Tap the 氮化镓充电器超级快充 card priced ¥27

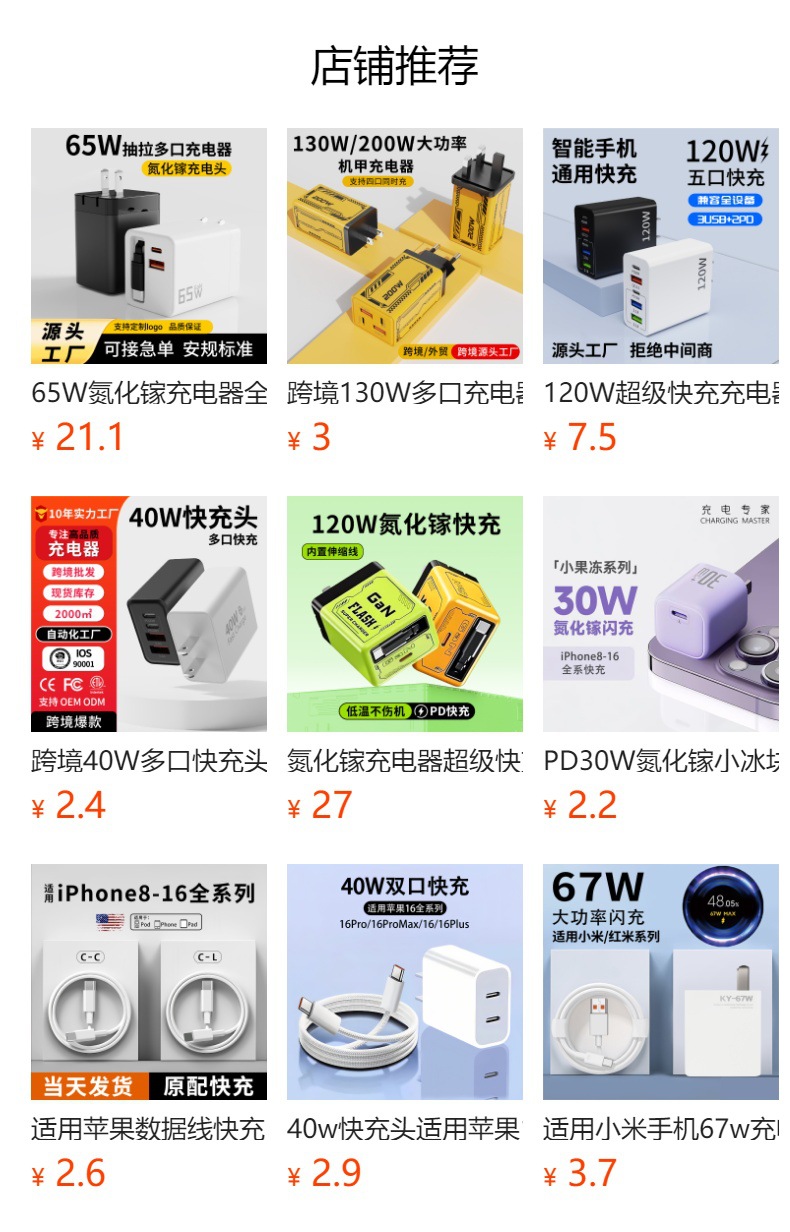point(405,614)
